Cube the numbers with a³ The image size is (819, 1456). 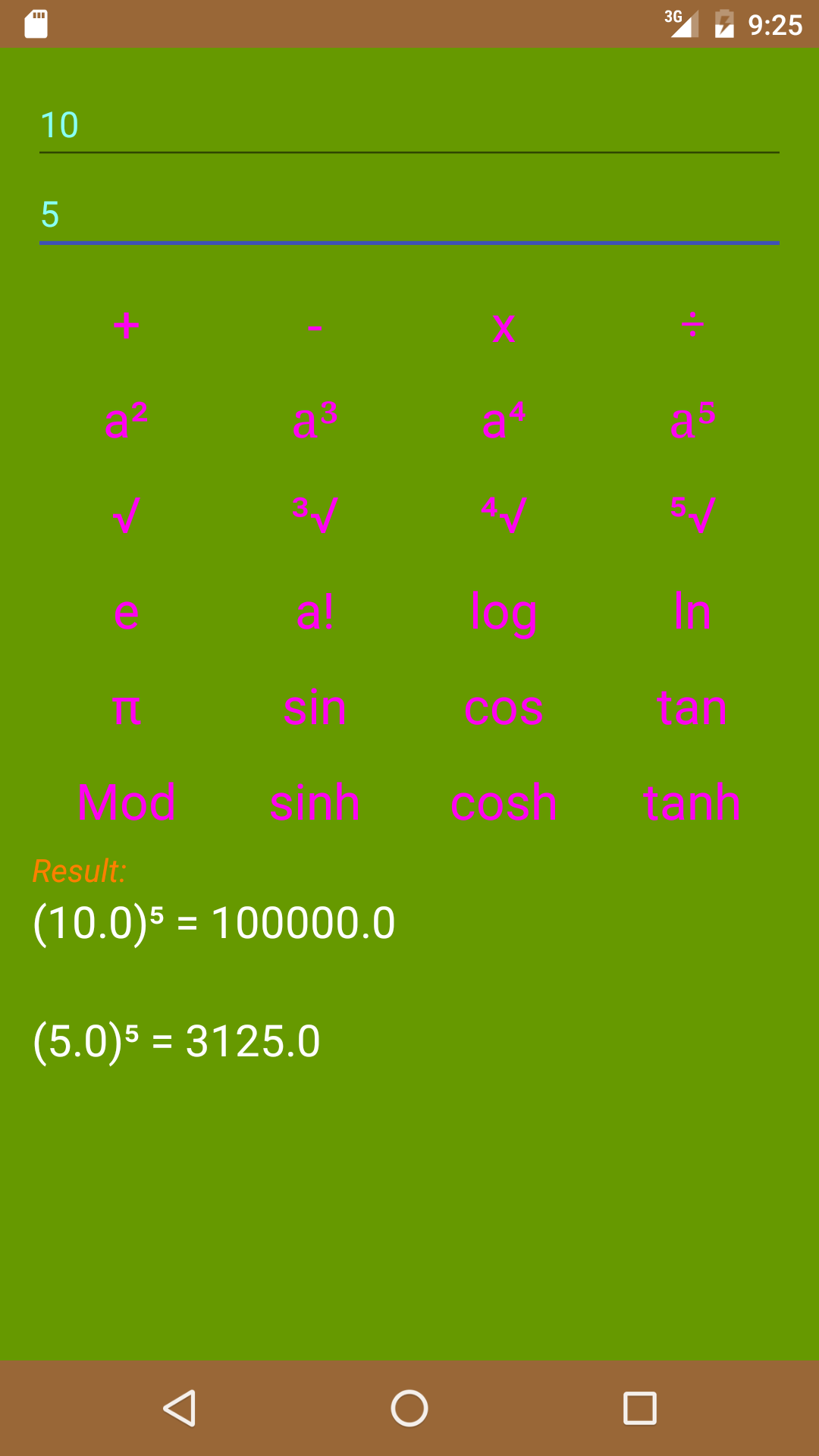point(315,421)
